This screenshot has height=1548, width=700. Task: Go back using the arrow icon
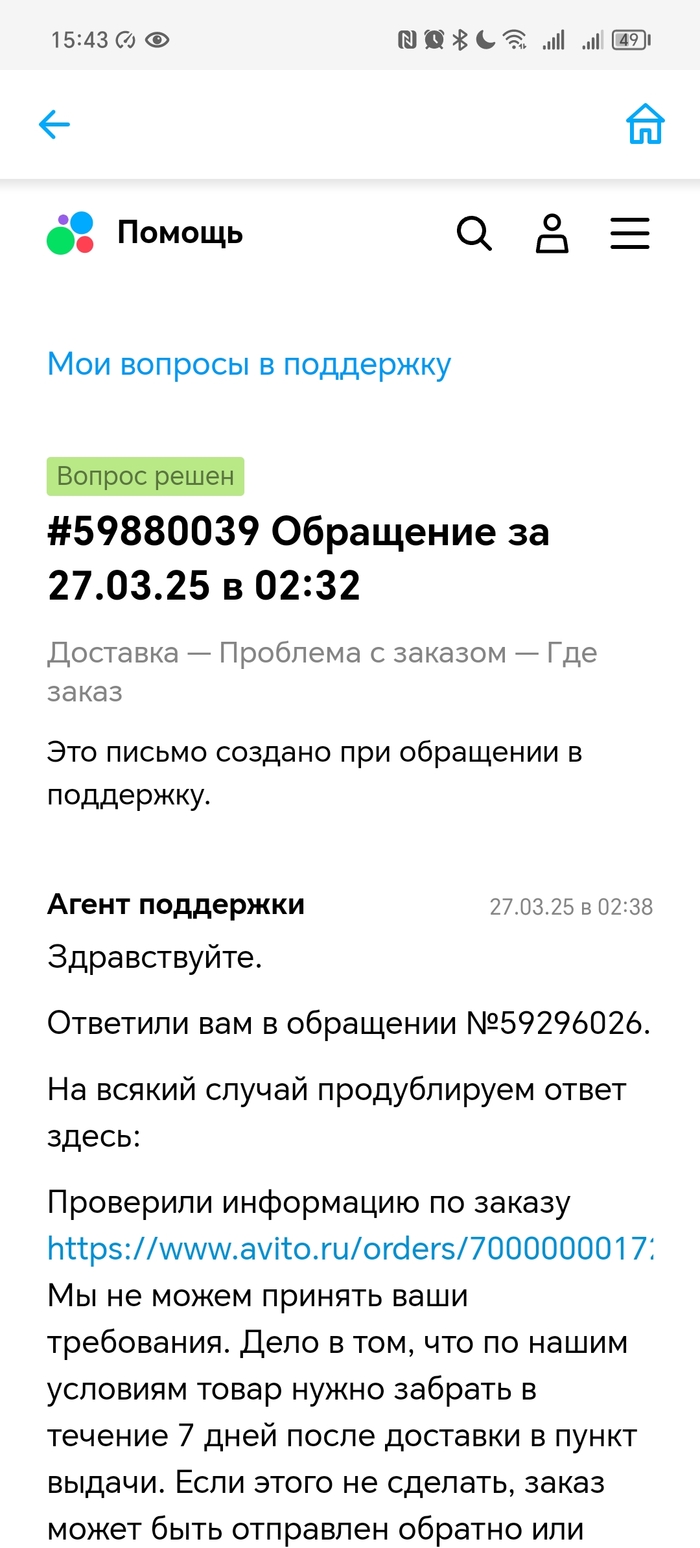pyautogui.click(x=54, y=125)
